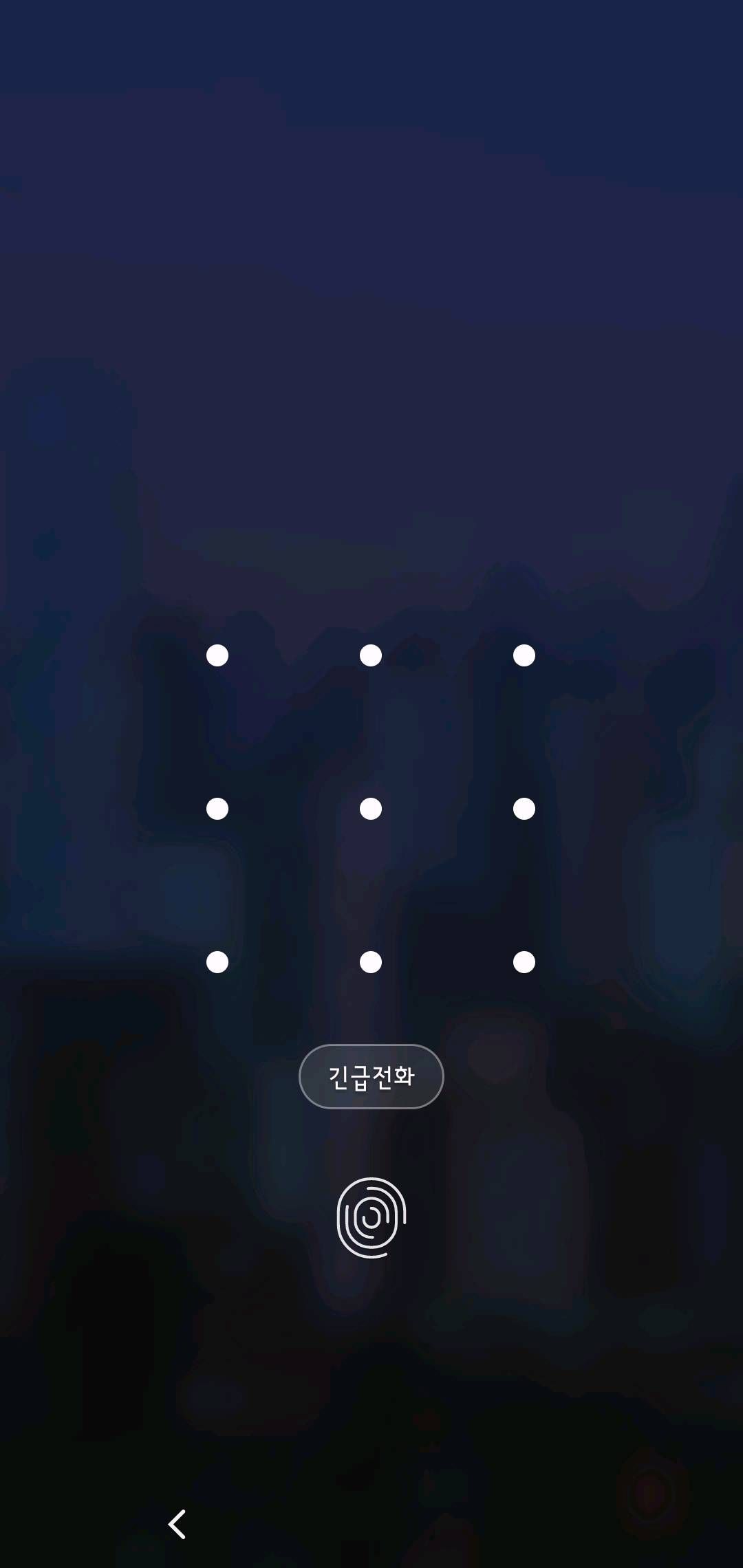Tap the back arrow near the top
The width and height of the screenshot is (743, 1568).
click(x=177, y=255)
